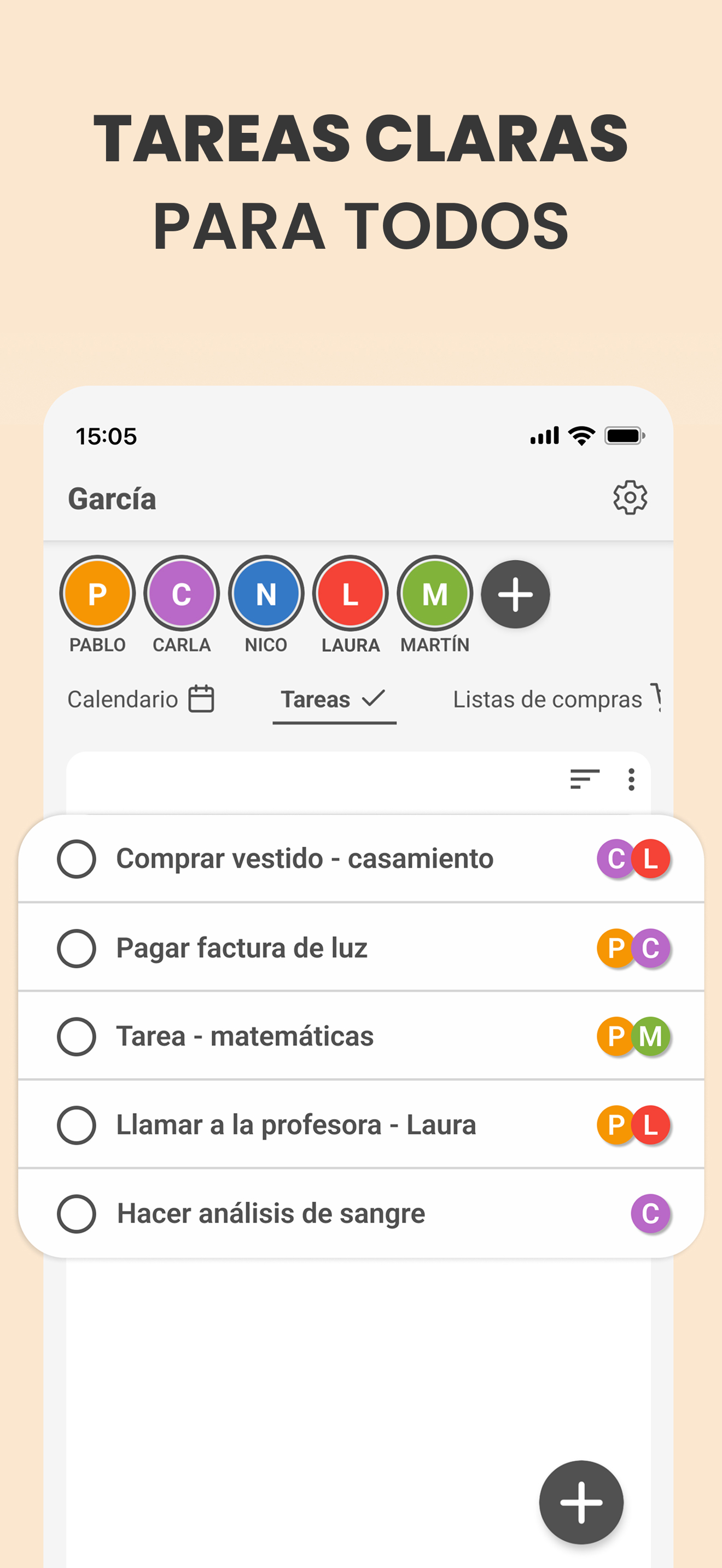The image size is (722, 1568).
Task: Click the add family member plus icon
Action: click(x=515, y=595)
